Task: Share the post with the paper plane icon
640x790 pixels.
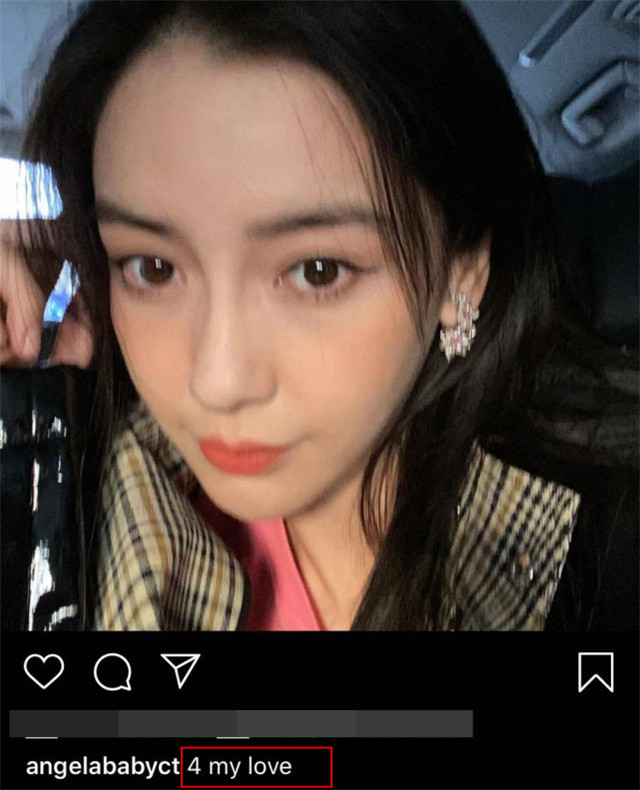Action: [181, 670]
